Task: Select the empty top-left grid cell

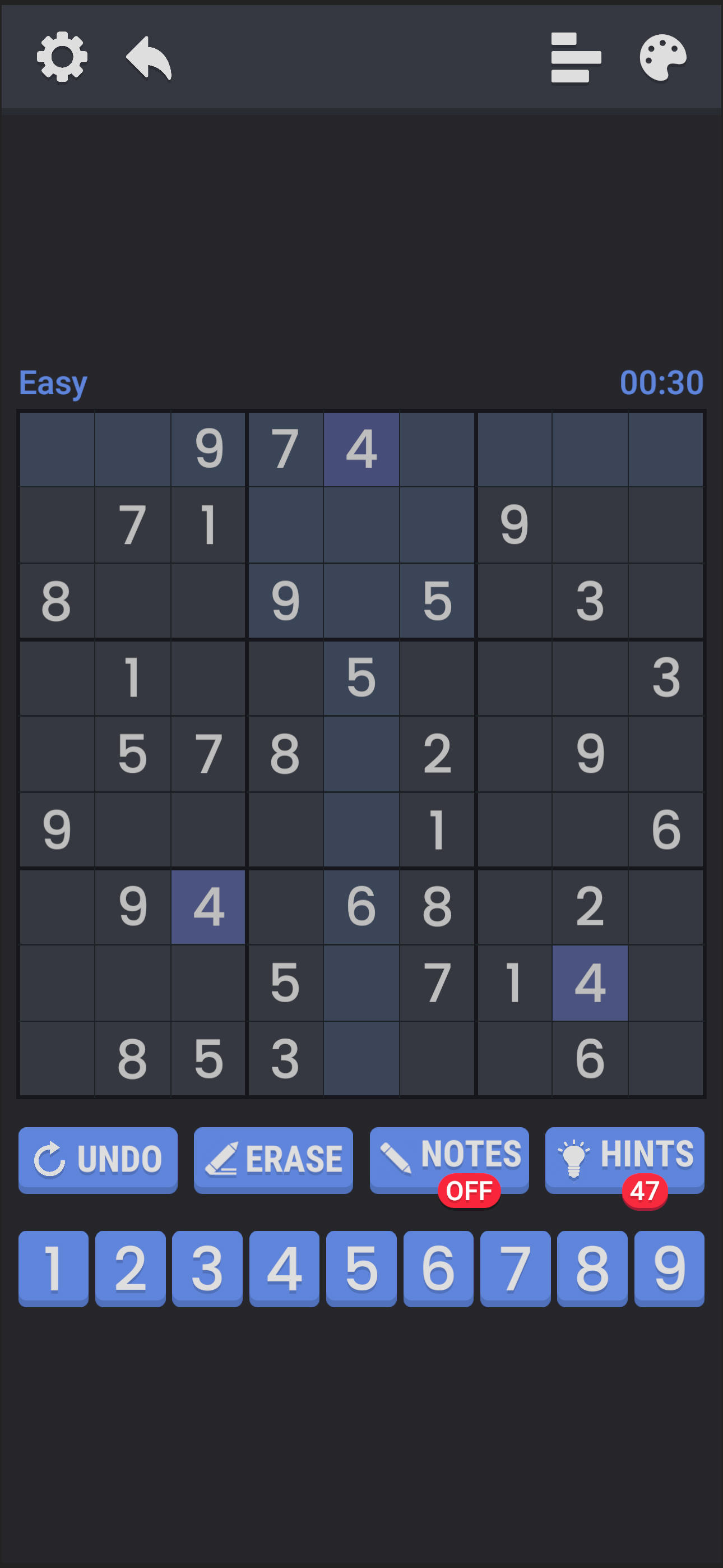Action: [57, 449]
